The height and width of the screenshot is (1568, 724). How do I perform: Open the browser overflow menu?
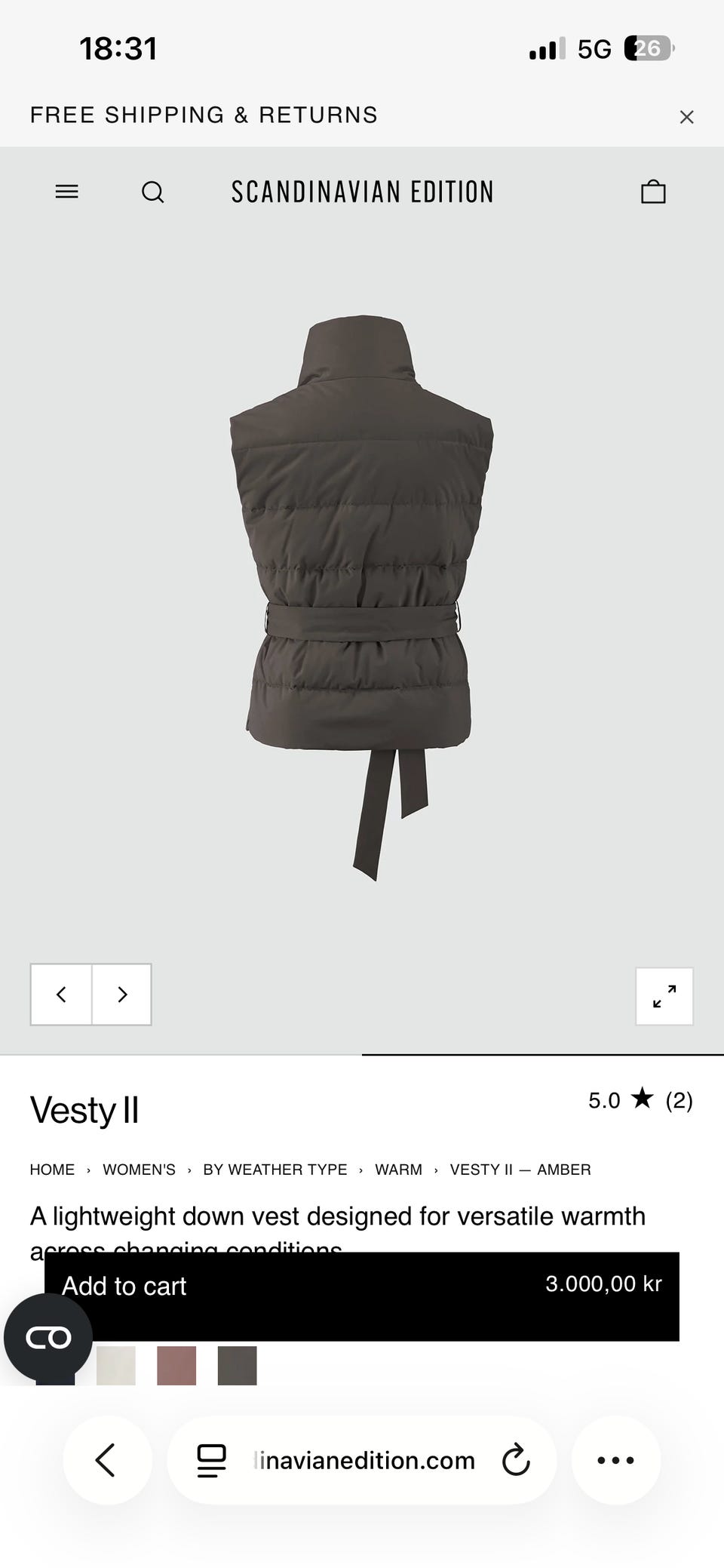coord(616,1460)
